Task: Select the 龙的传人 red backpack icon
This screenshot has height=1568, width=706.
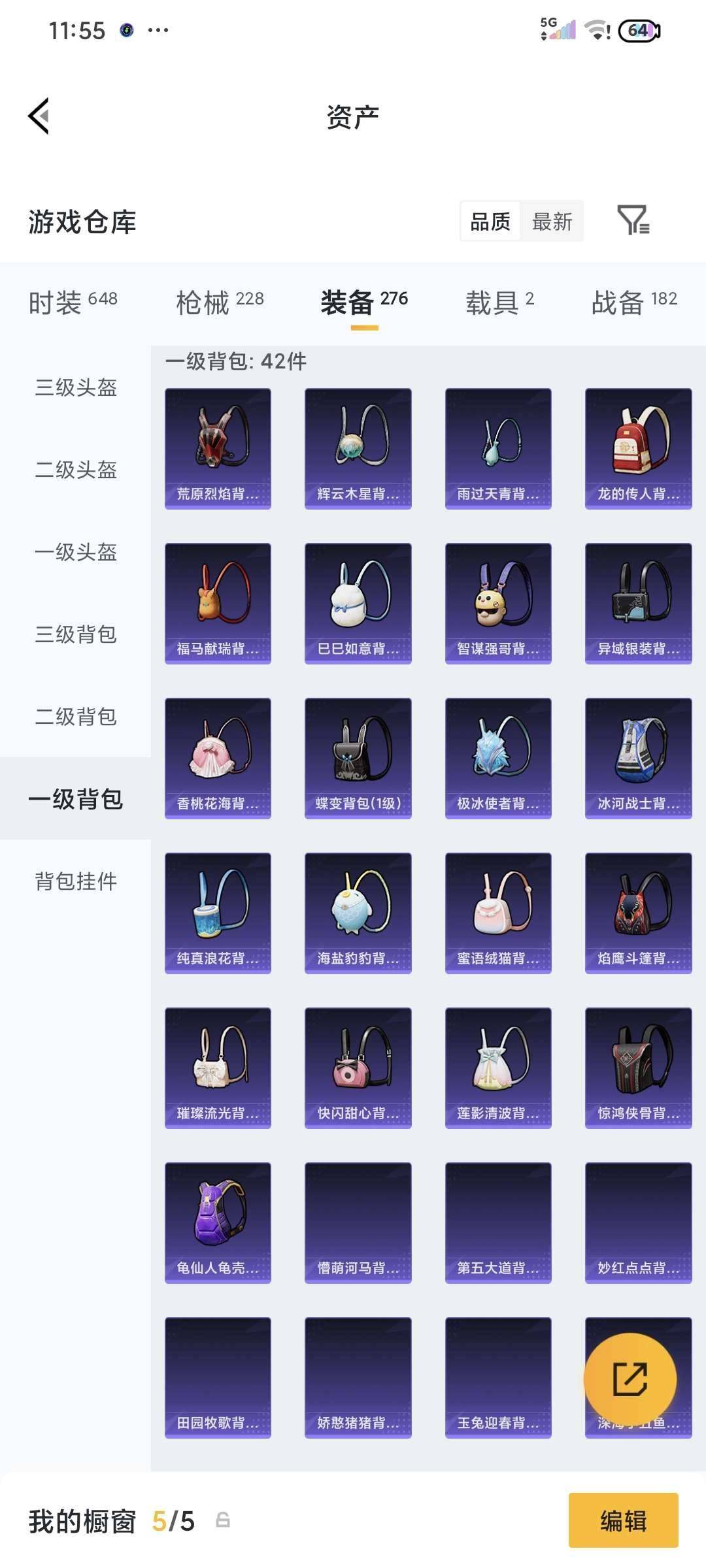Action: (x=637, y=448)
